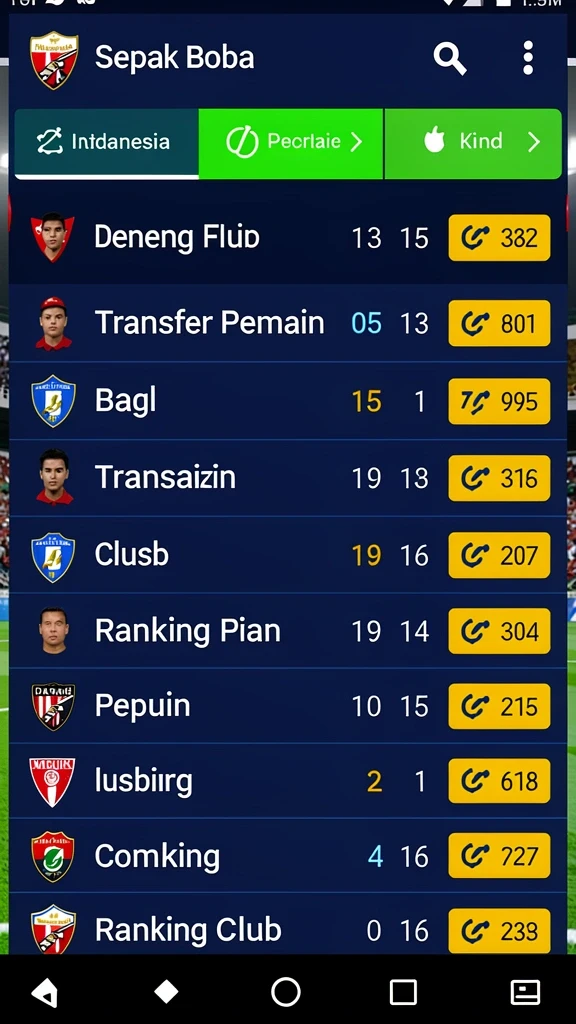Go back with the system back button
Image resolution: width=576 pixels, height=1024 pixels.
tap(45, 993)
